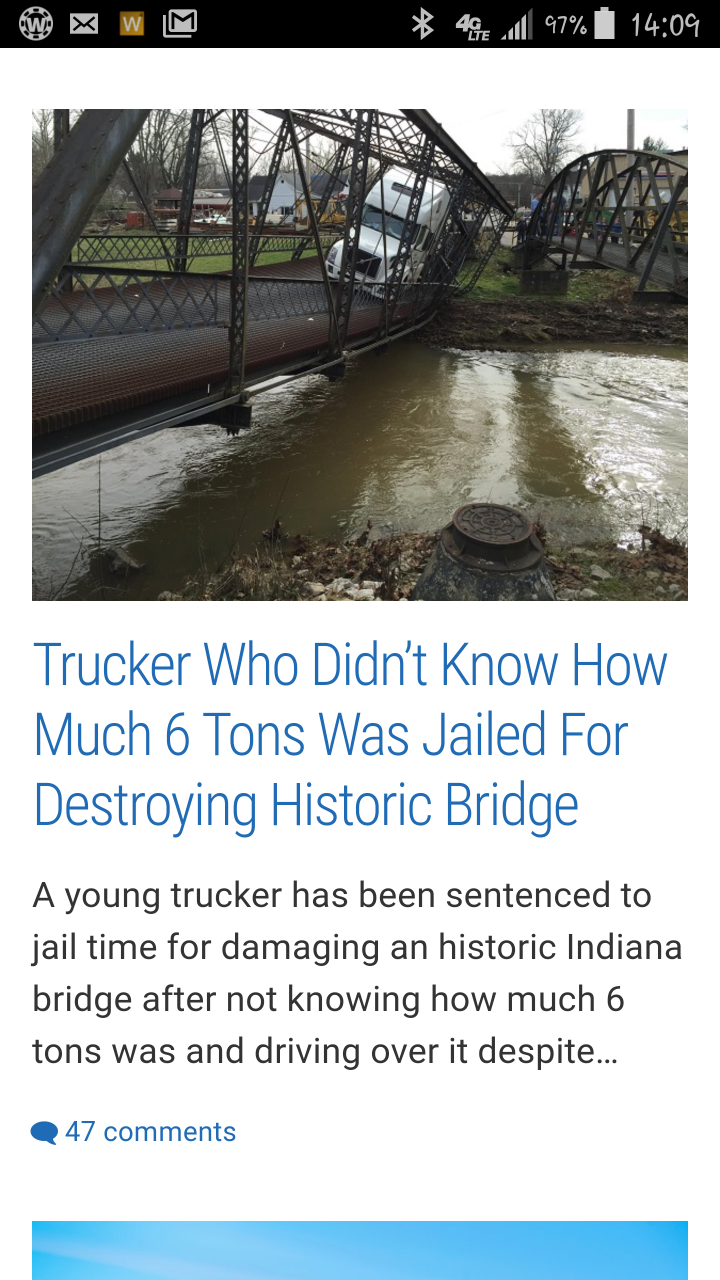Viewport: 720px width, 1280px height.
Task: Open the next article's blue image
Action: pyautogui.click(x=360, y=1250)
